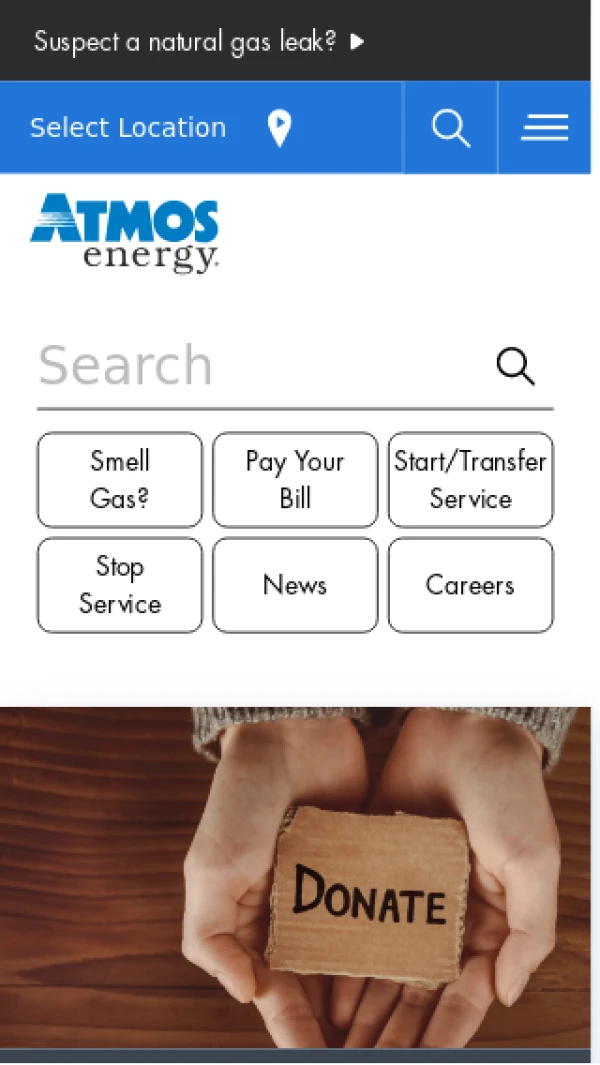View the News section

295,585
